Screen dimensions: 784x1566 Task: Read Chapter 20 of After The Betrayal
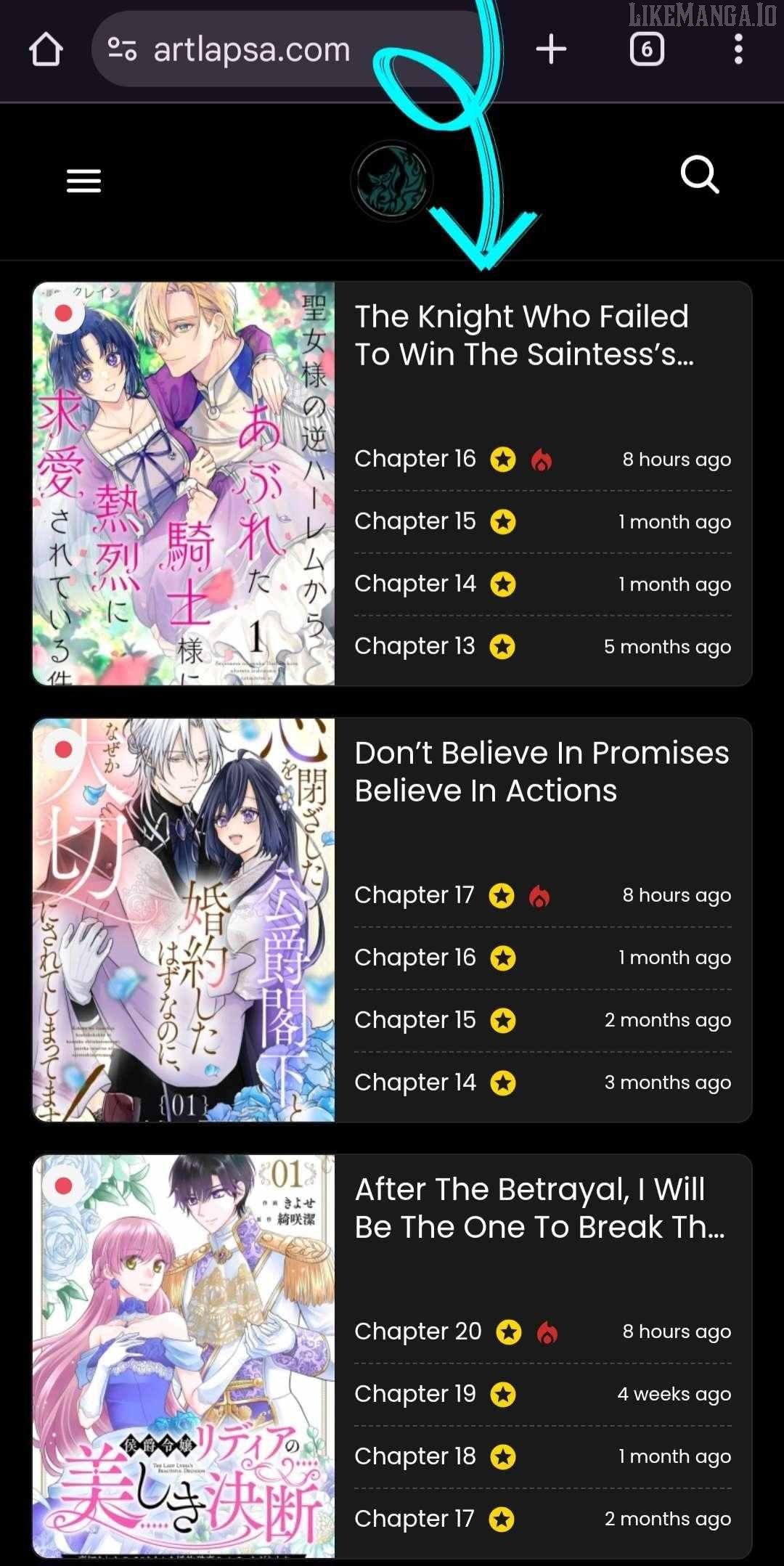[x=417, y=1331]
